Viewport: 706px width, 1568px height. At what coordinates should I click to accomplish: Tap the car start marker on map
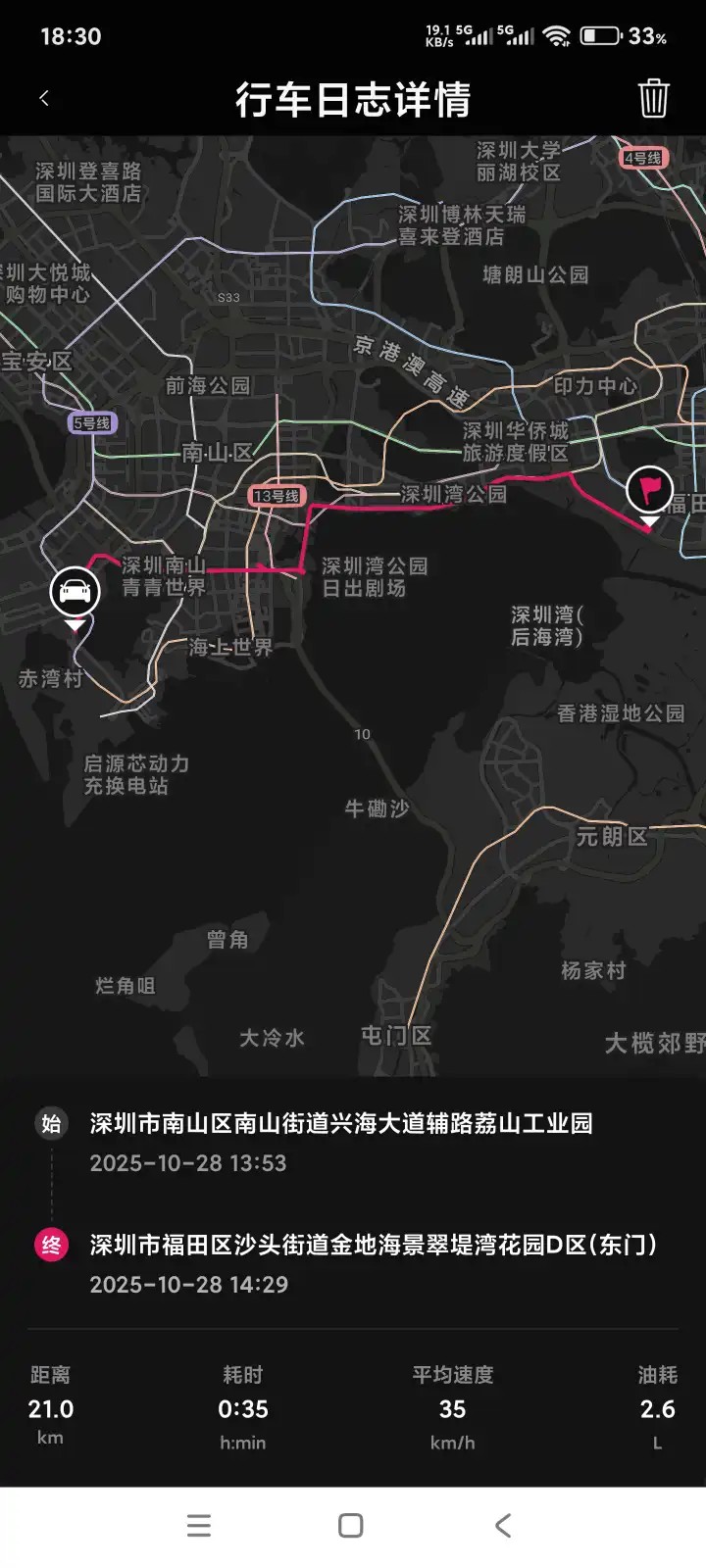(x=76, y=592)
